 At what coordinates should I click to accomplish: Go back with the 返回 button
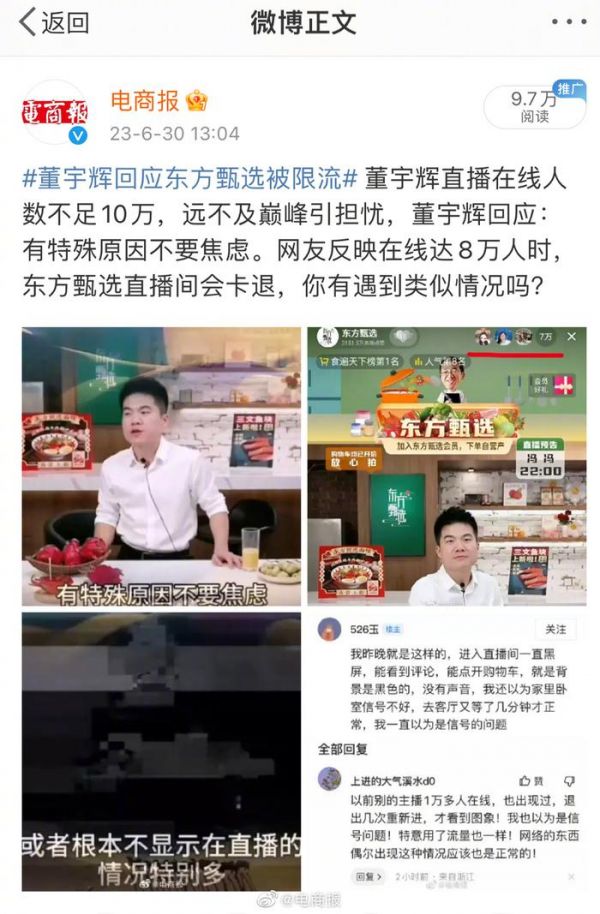(x=53, y=23)
